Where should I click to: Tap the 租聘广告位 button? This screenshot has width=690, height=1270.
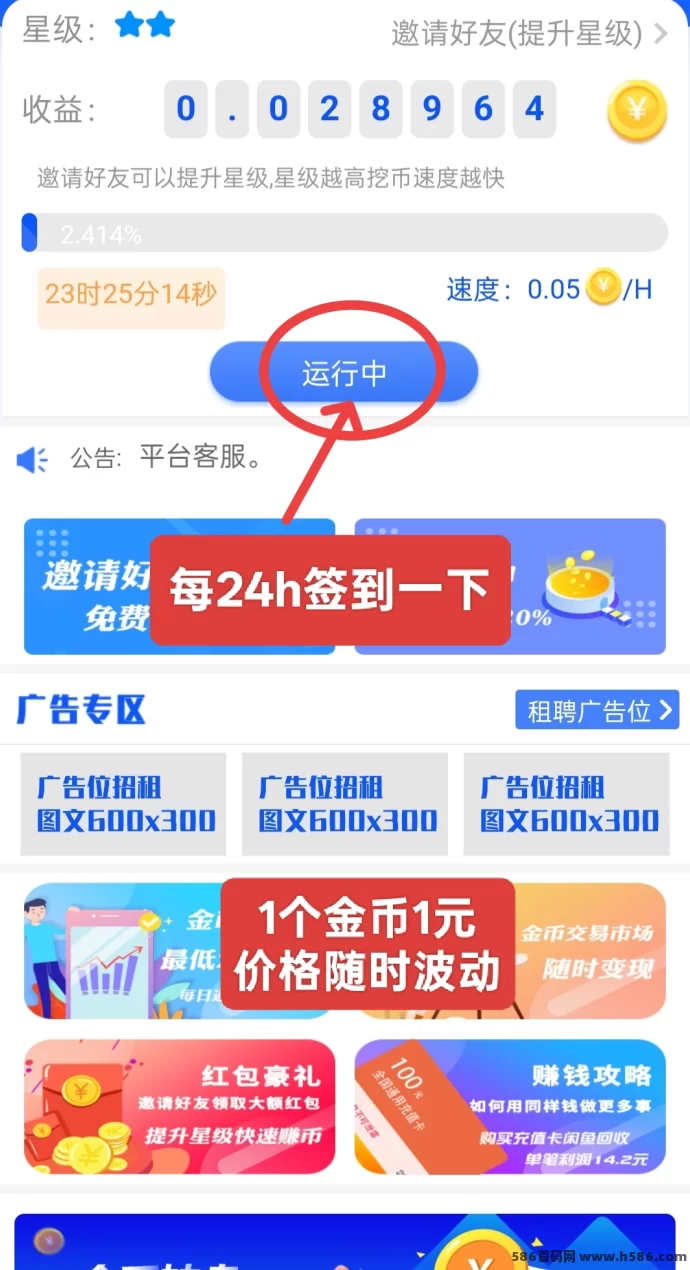(597, 710)
